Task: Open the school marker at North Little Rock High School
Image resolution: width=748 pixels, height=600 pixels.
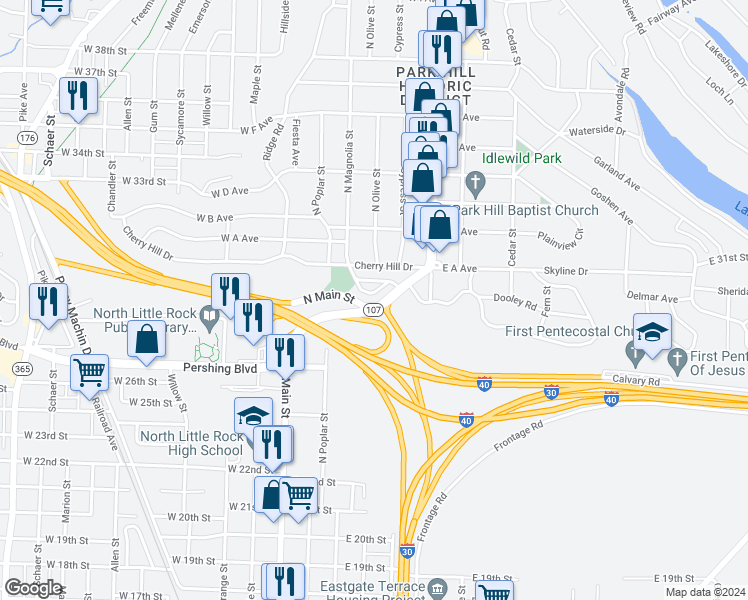Action: [254, 416]
